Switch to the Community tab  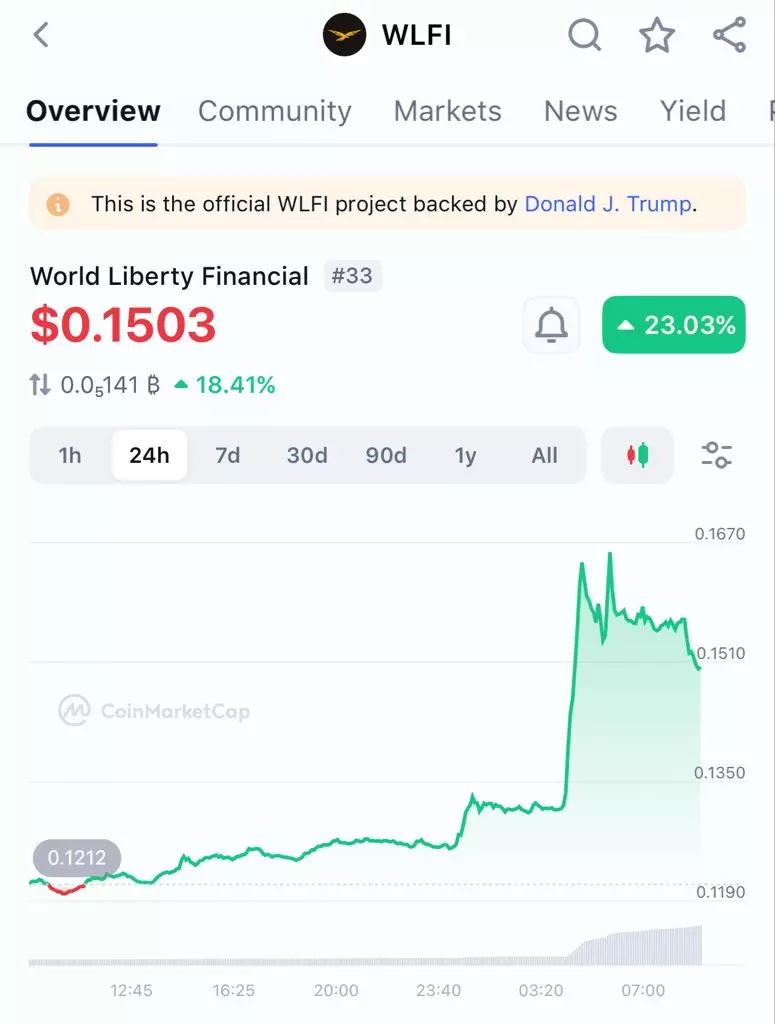click(275, 111)
